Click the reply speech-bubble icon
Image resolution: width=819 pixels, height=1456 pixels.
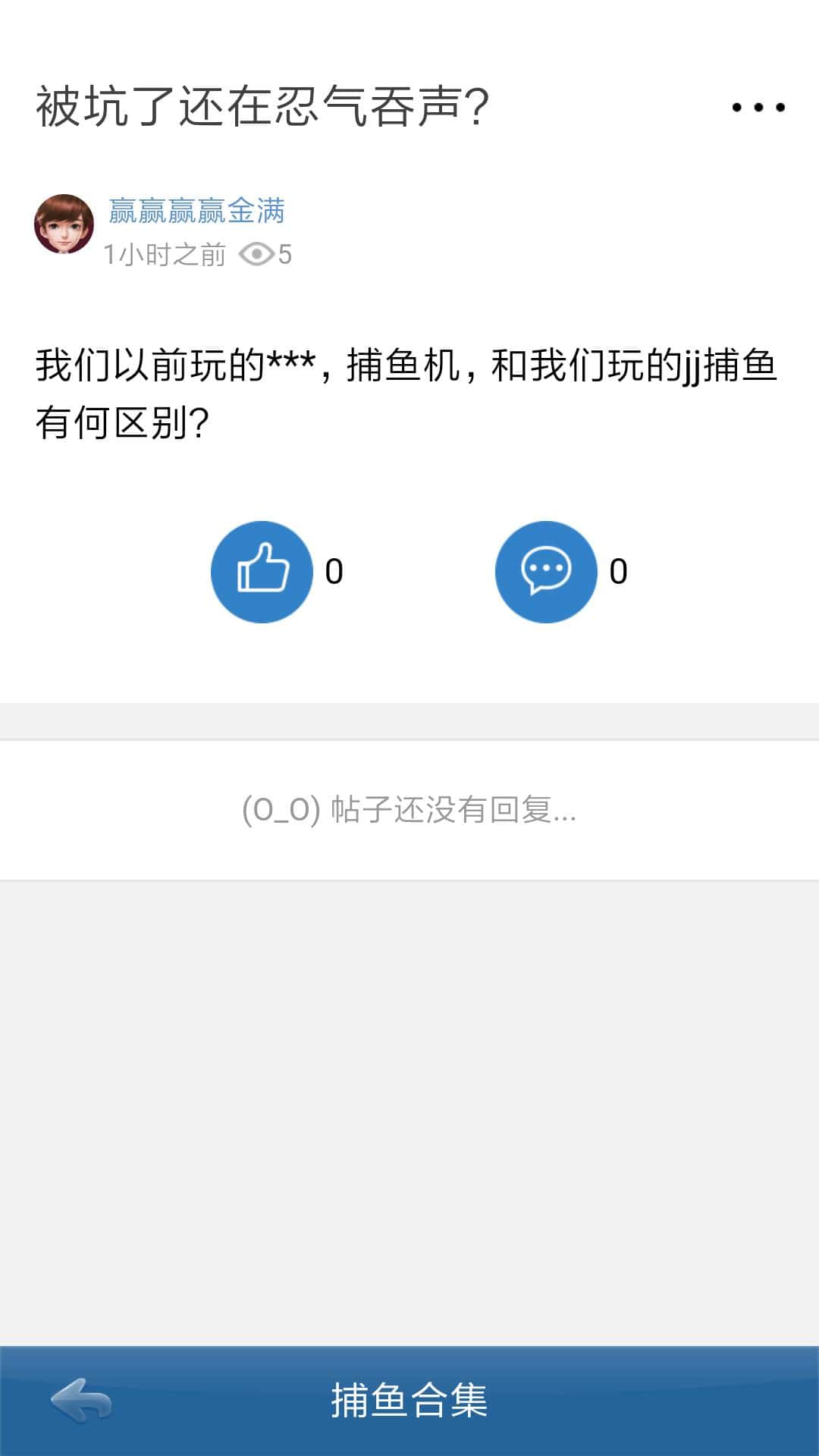tap(548, 573)
